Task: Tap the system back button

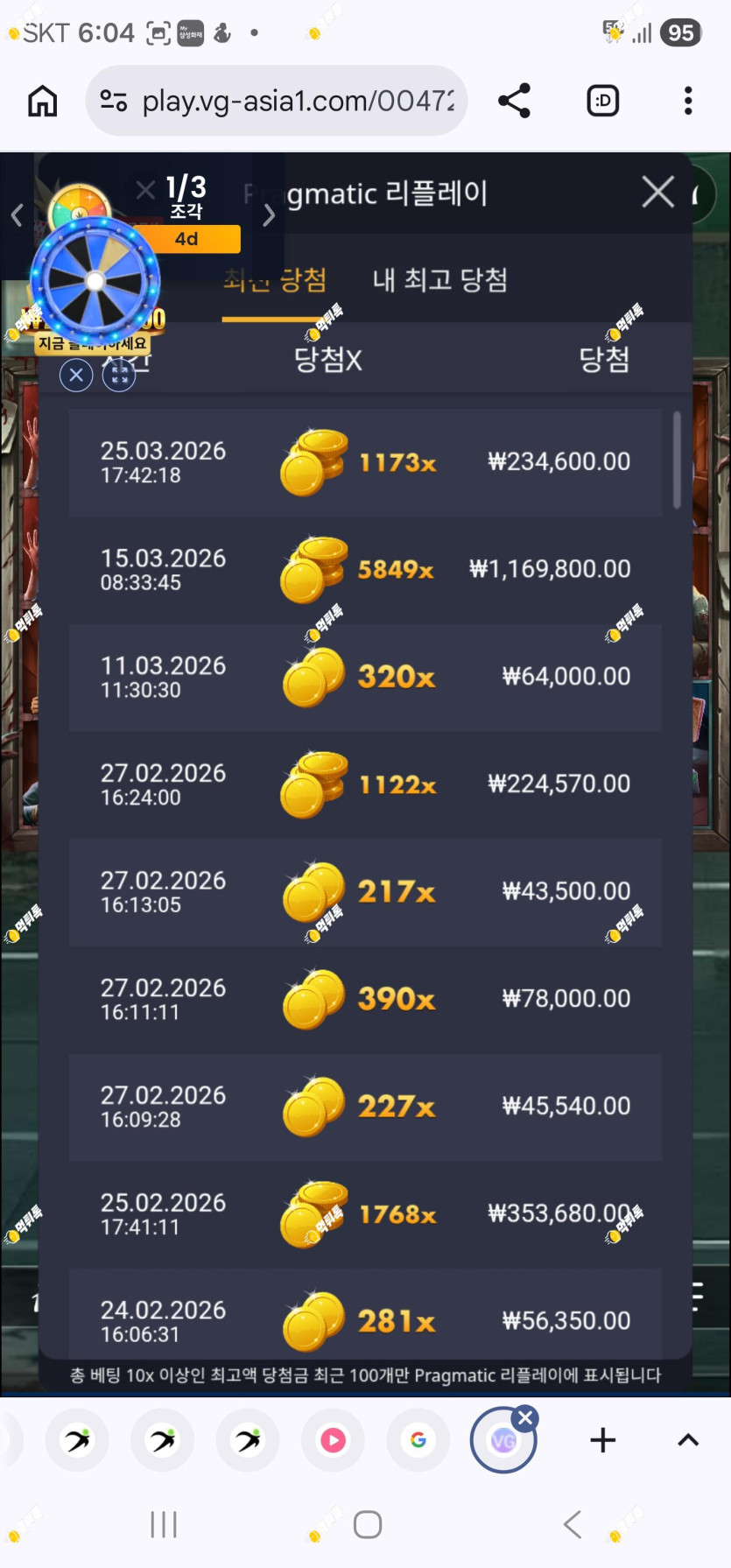Action: 573,1524
